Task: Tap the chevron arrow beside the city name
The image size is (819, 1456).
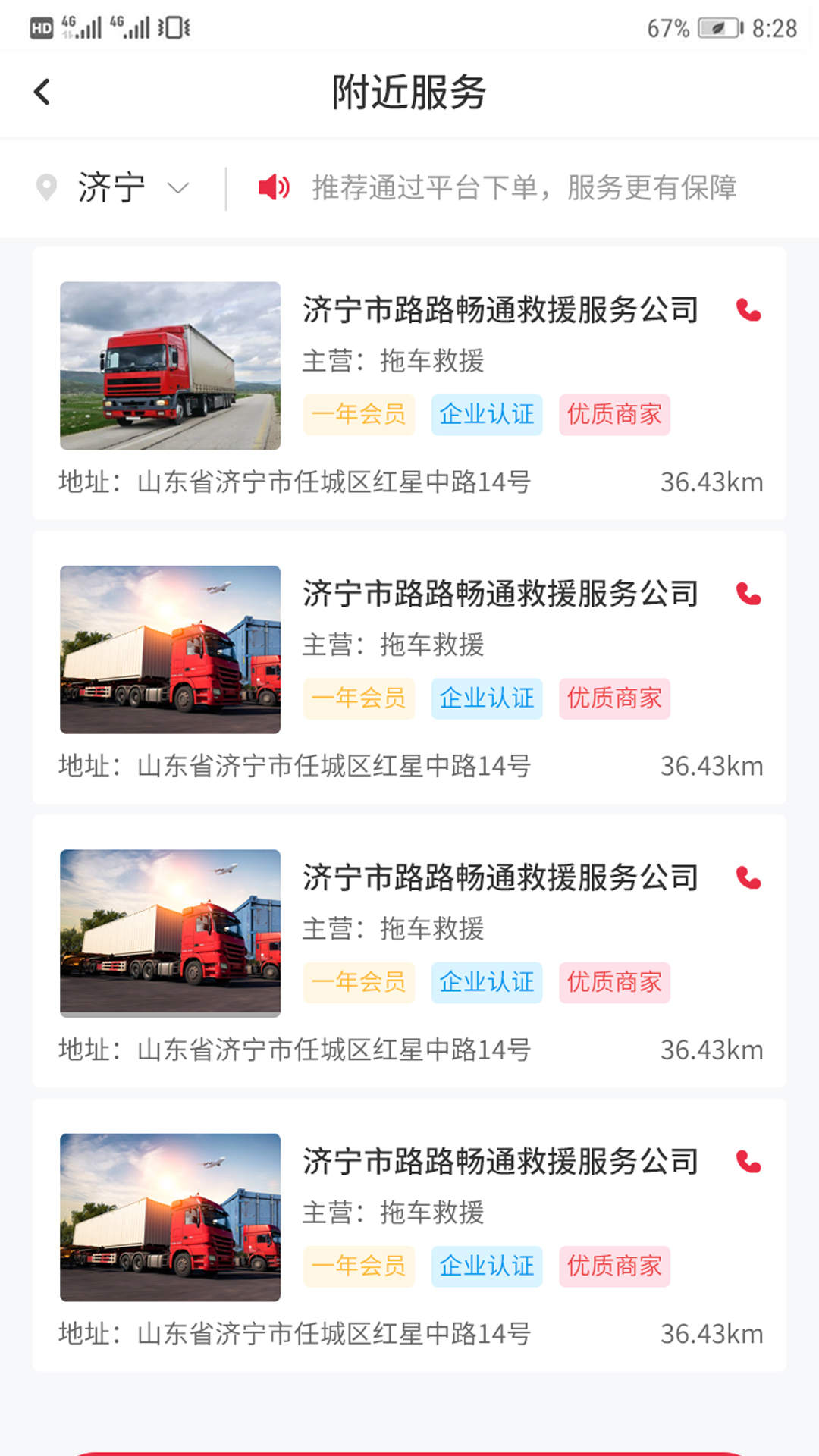Action: (179, 188)
